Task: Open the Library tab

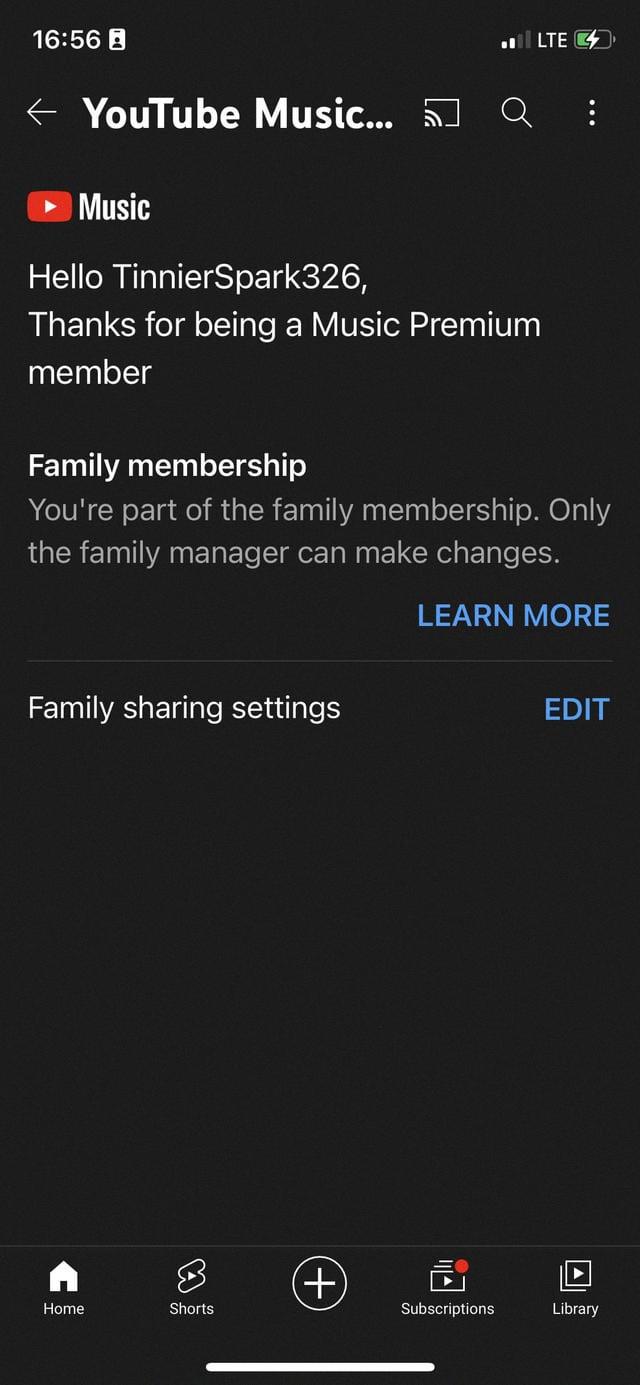Action: pos(575,1287)
